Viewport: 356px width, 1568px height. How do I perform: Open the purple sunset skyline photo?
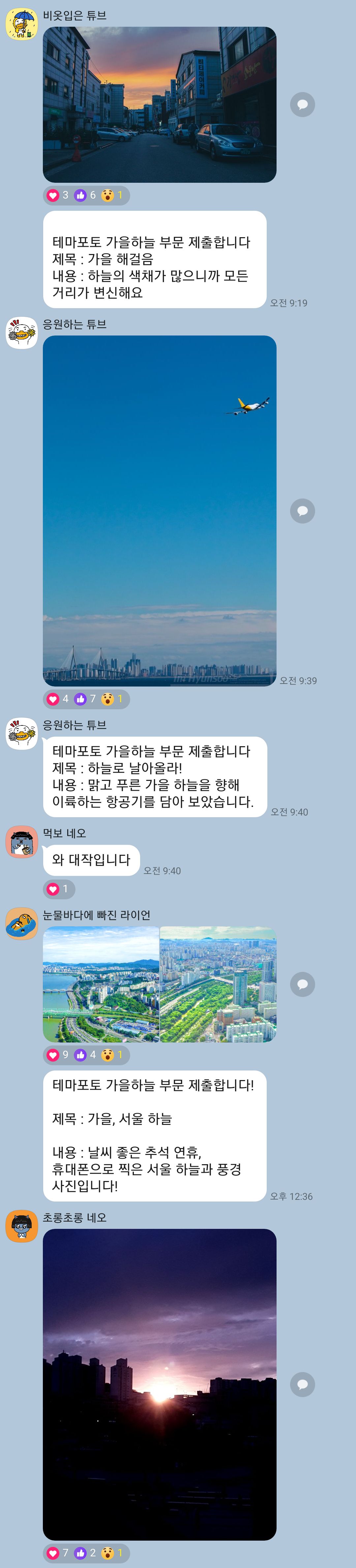160,1384
